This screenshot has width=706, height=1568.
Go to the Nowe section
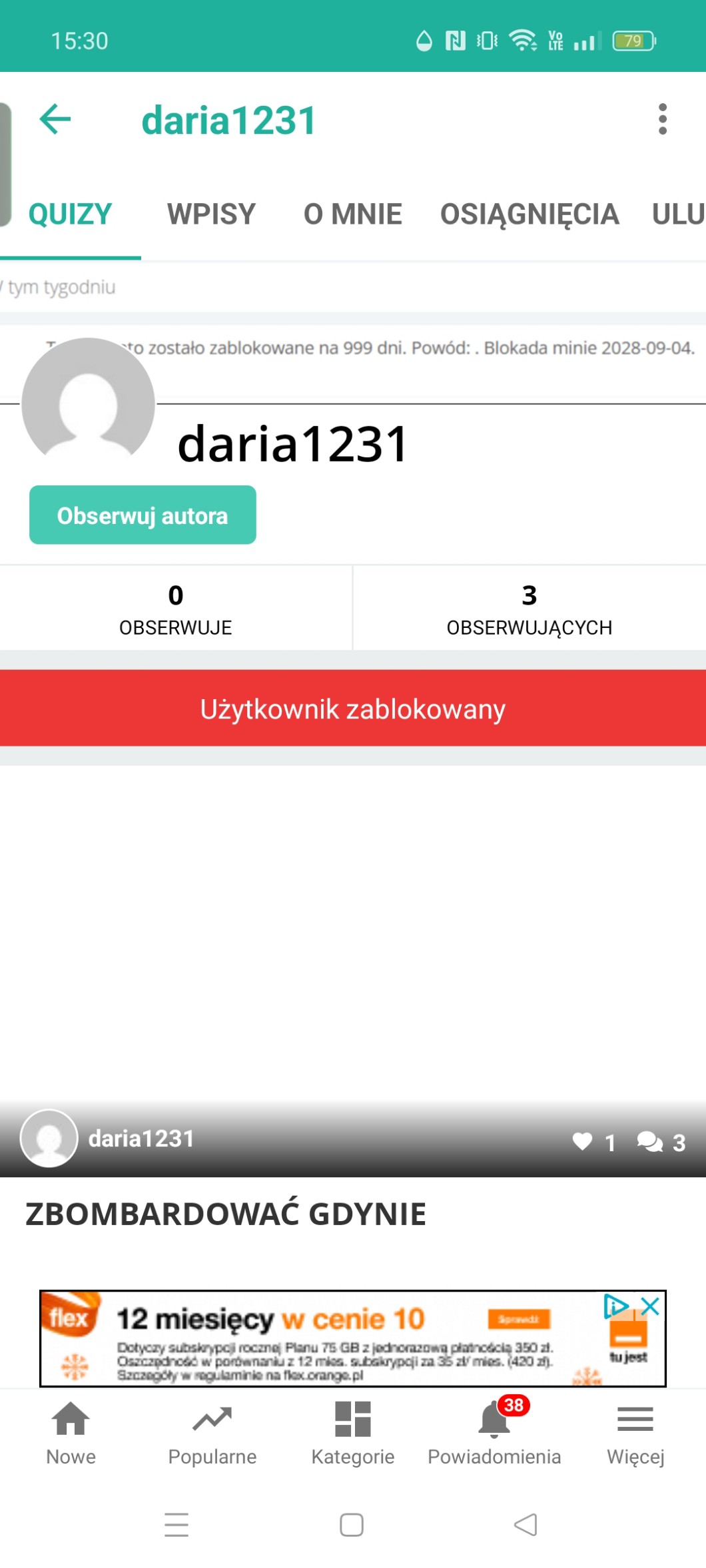71,1433
